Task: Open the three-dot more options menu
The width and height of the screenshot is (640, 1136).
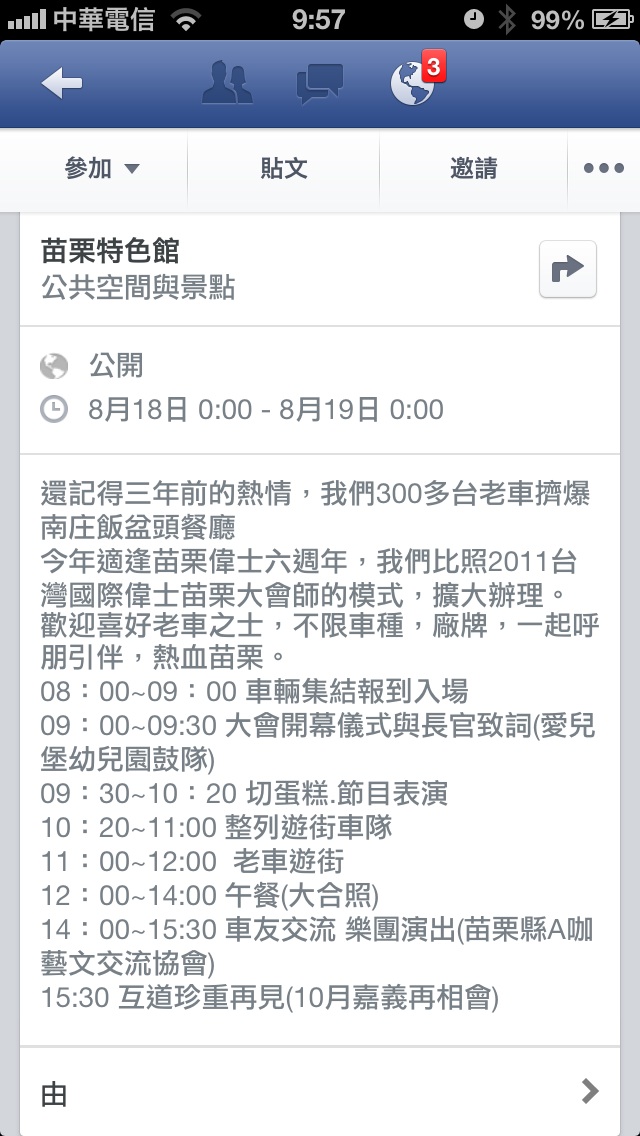Action: coord(603,169)
